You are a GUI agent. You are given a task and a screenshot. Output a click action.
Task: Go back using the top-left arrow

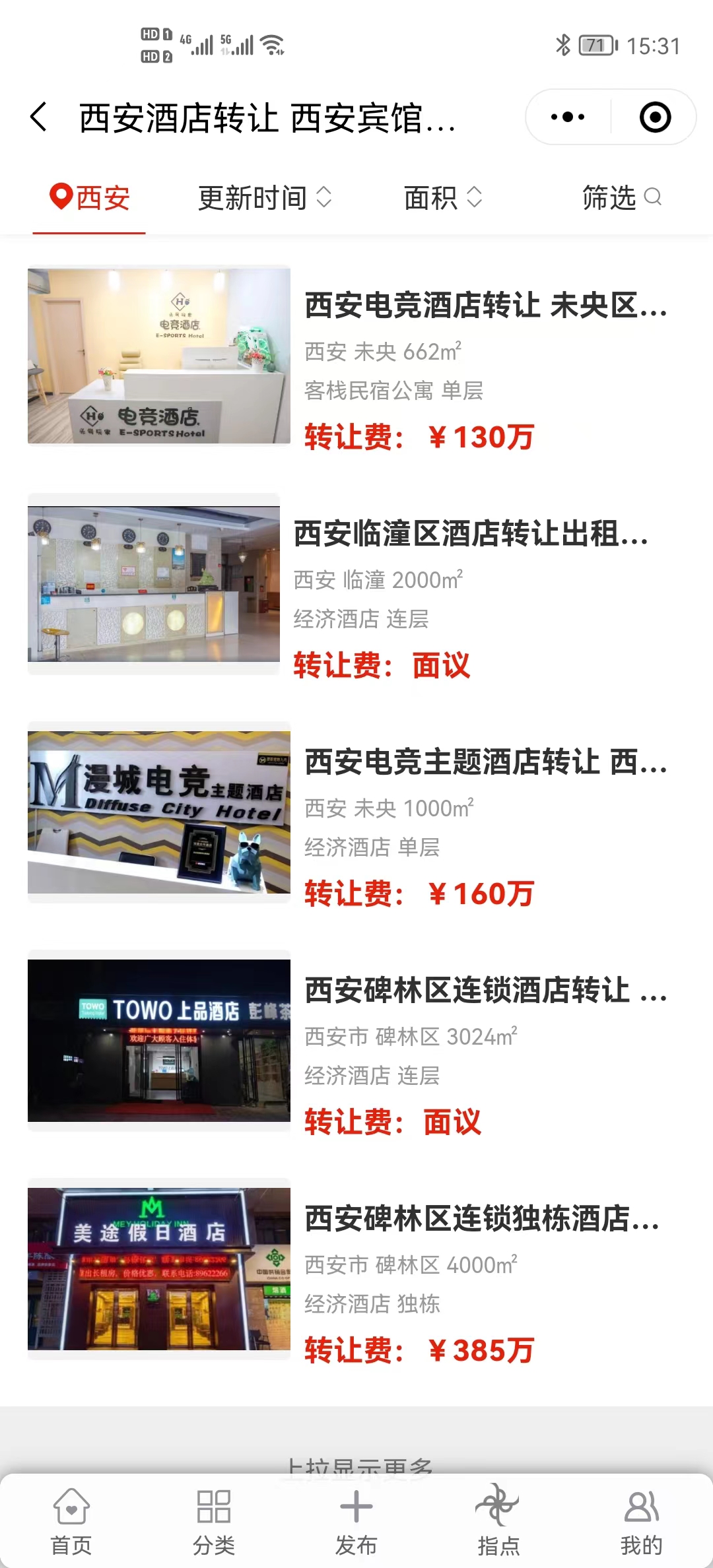click(x=40, y=117)
